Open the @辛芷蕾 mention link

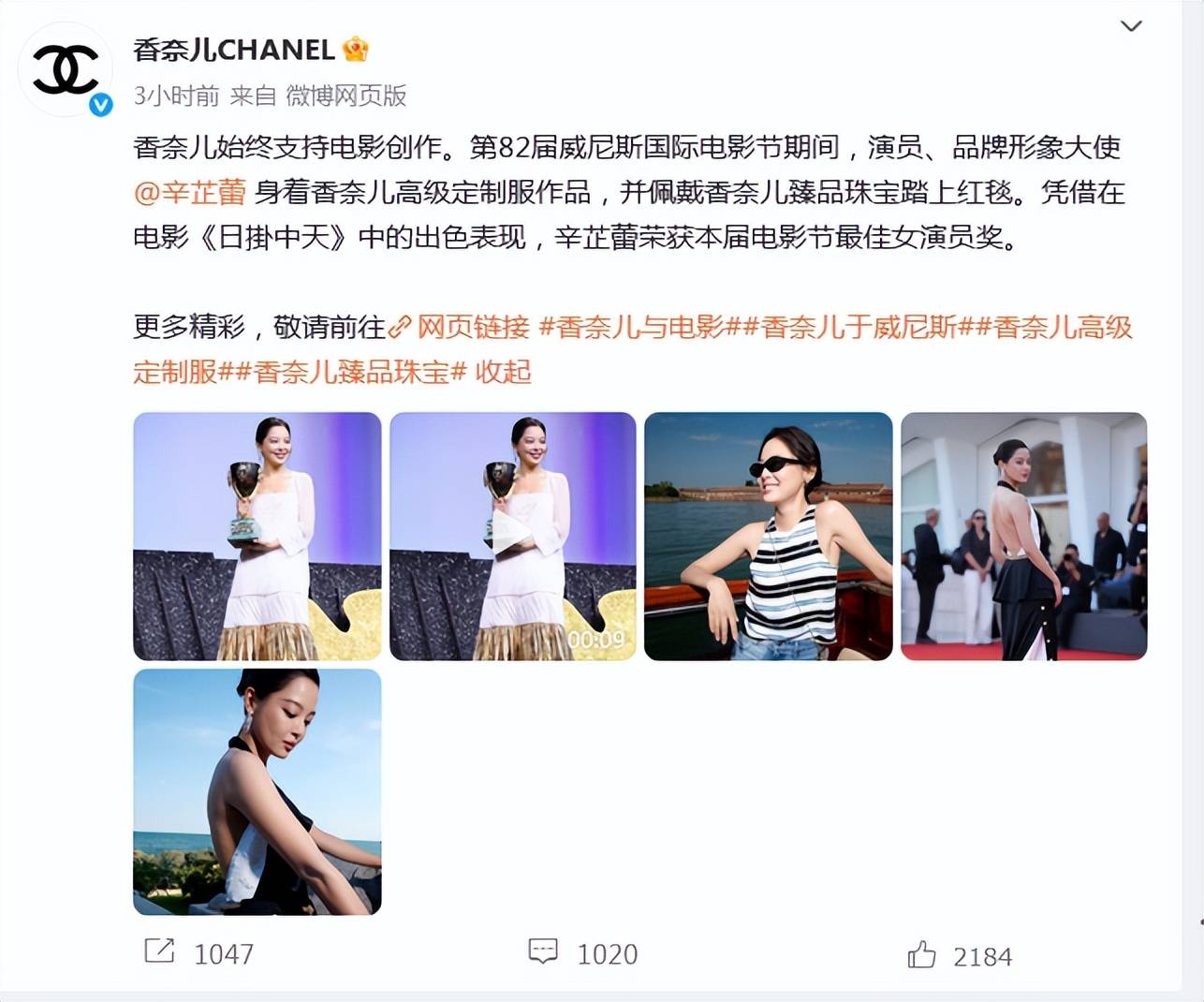(190, 192)
